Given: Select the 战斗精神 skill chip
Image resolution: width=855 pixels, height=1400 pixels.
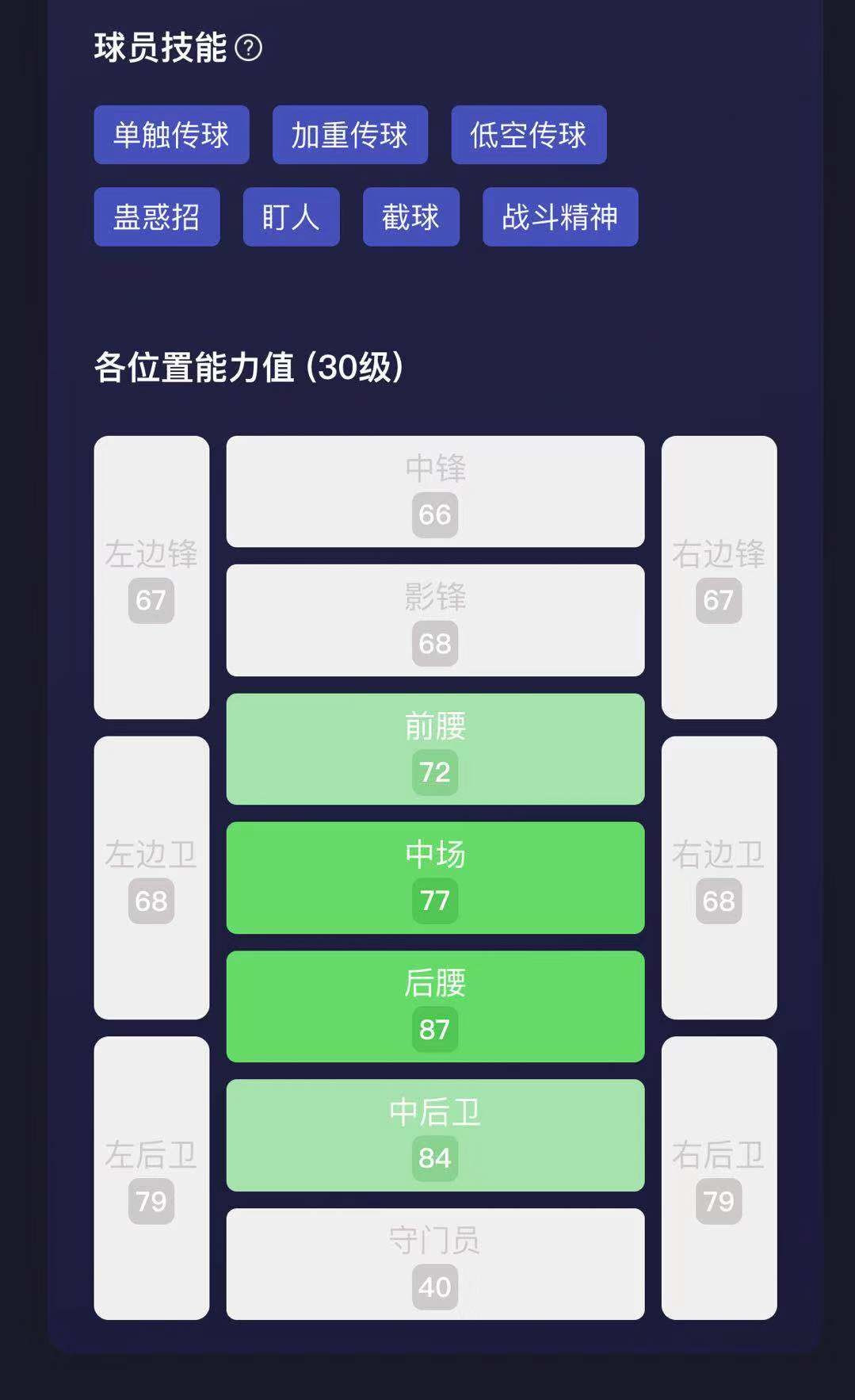Looking at the screenshot, I should coord(559,216).
